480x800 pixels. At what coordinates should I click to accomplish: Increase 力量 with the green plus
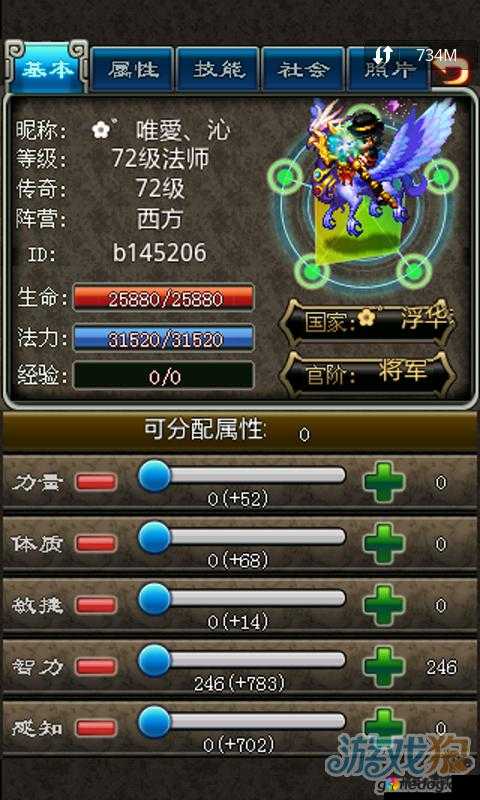click(384, 482)
